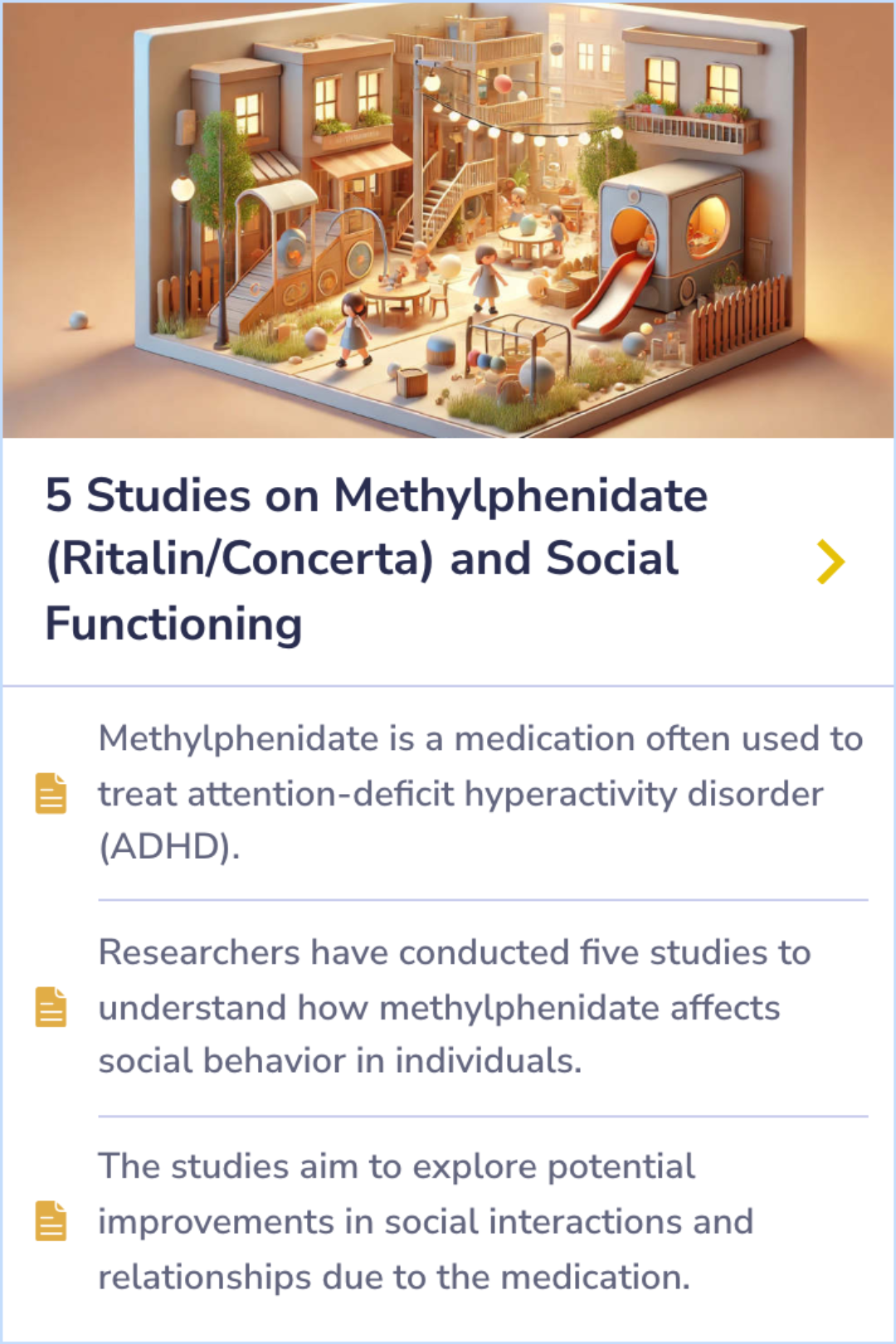
Task: Click the bullet about improvements in social interactions
Action: 440,1221
